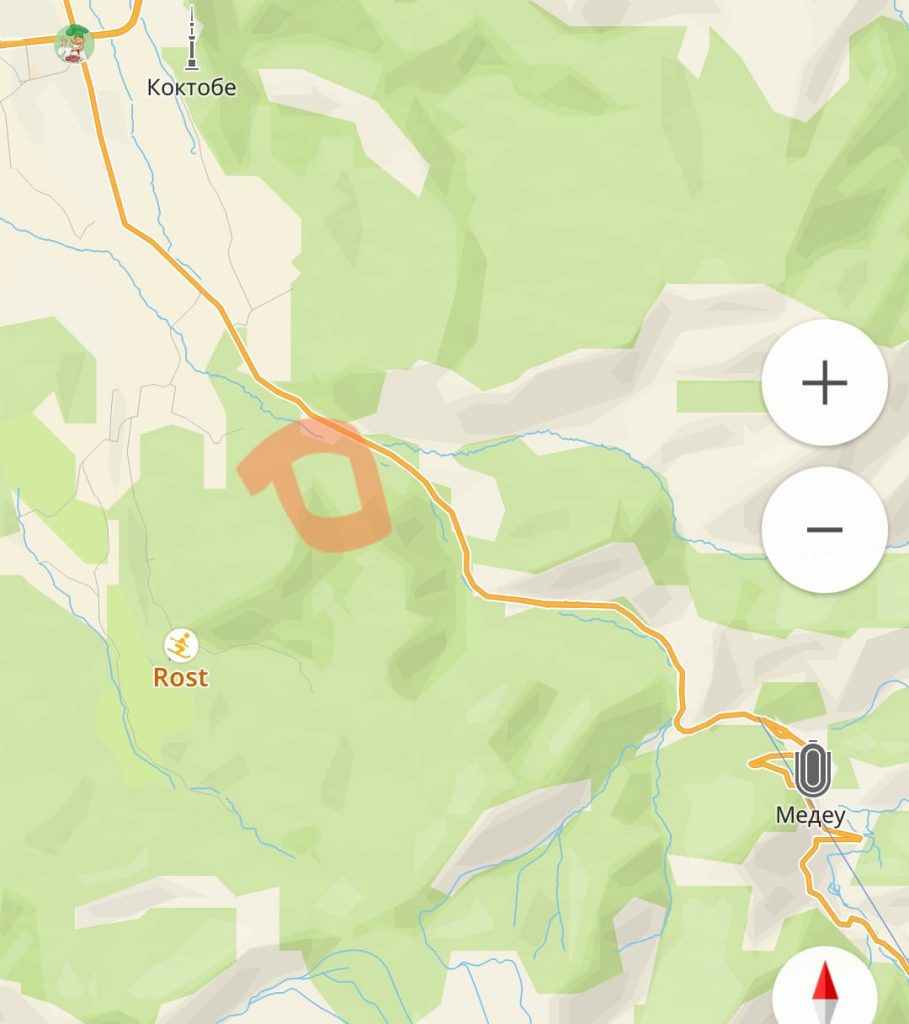Open the Rost ski resort marker
This screenshot has height=1024, width=909.
coord(180,646)
